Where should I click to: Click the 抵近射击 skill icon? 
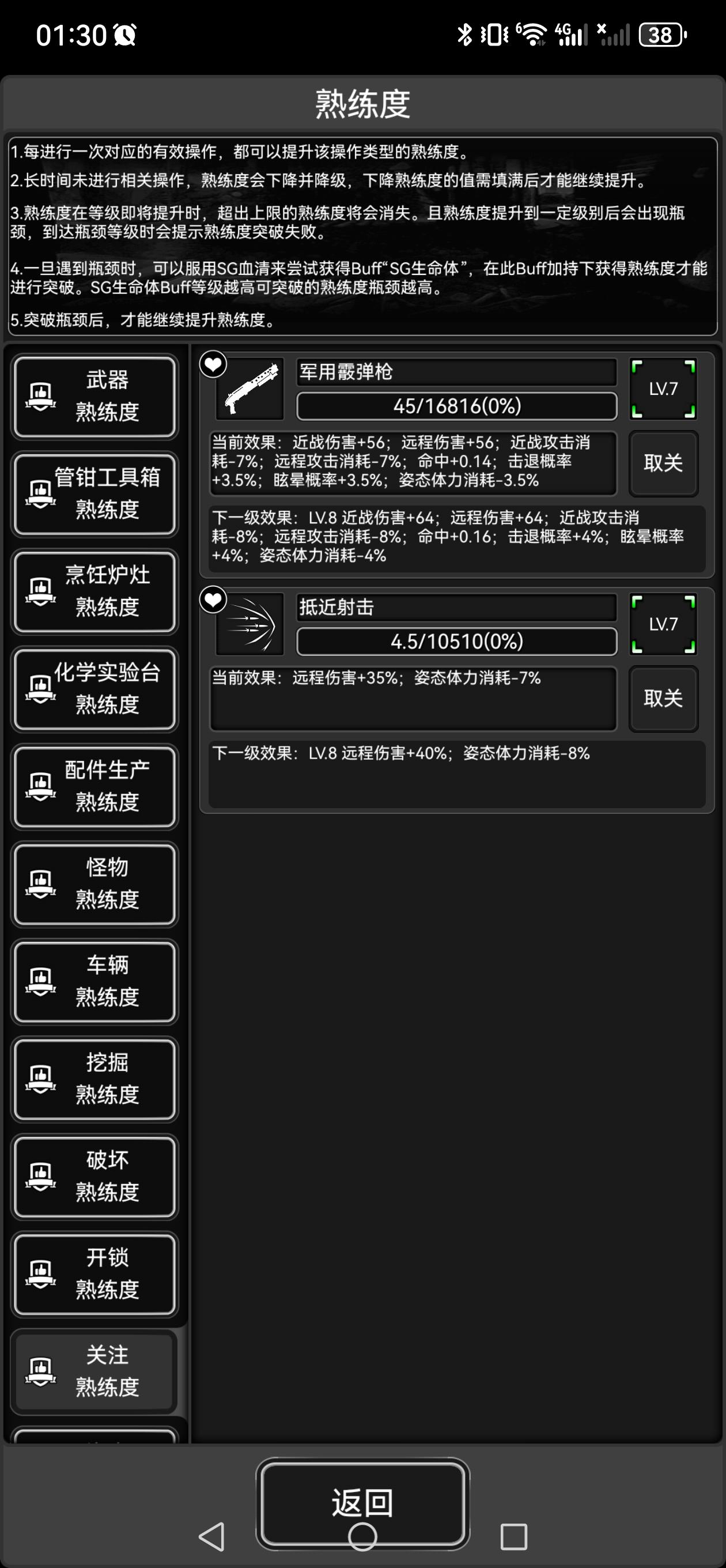249,624
